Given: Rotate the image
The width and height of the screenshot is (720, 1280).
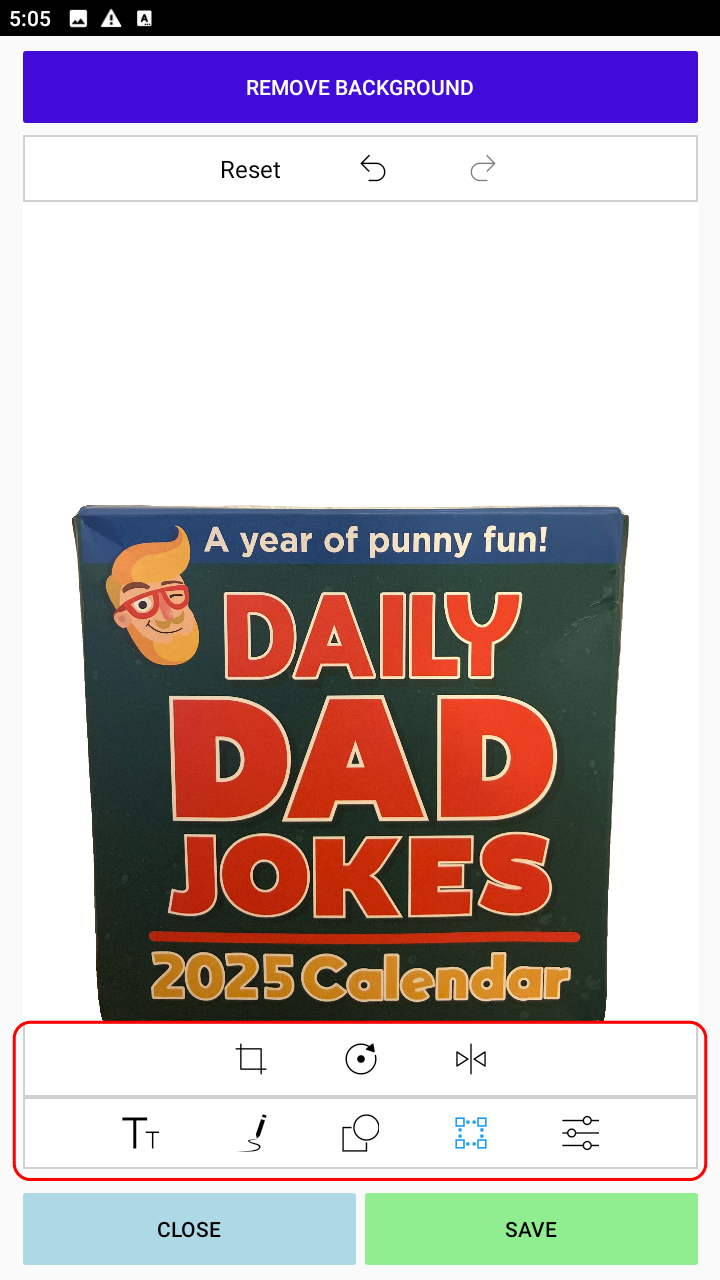Looking at the screenshot, I should [x=361, y=1059].
